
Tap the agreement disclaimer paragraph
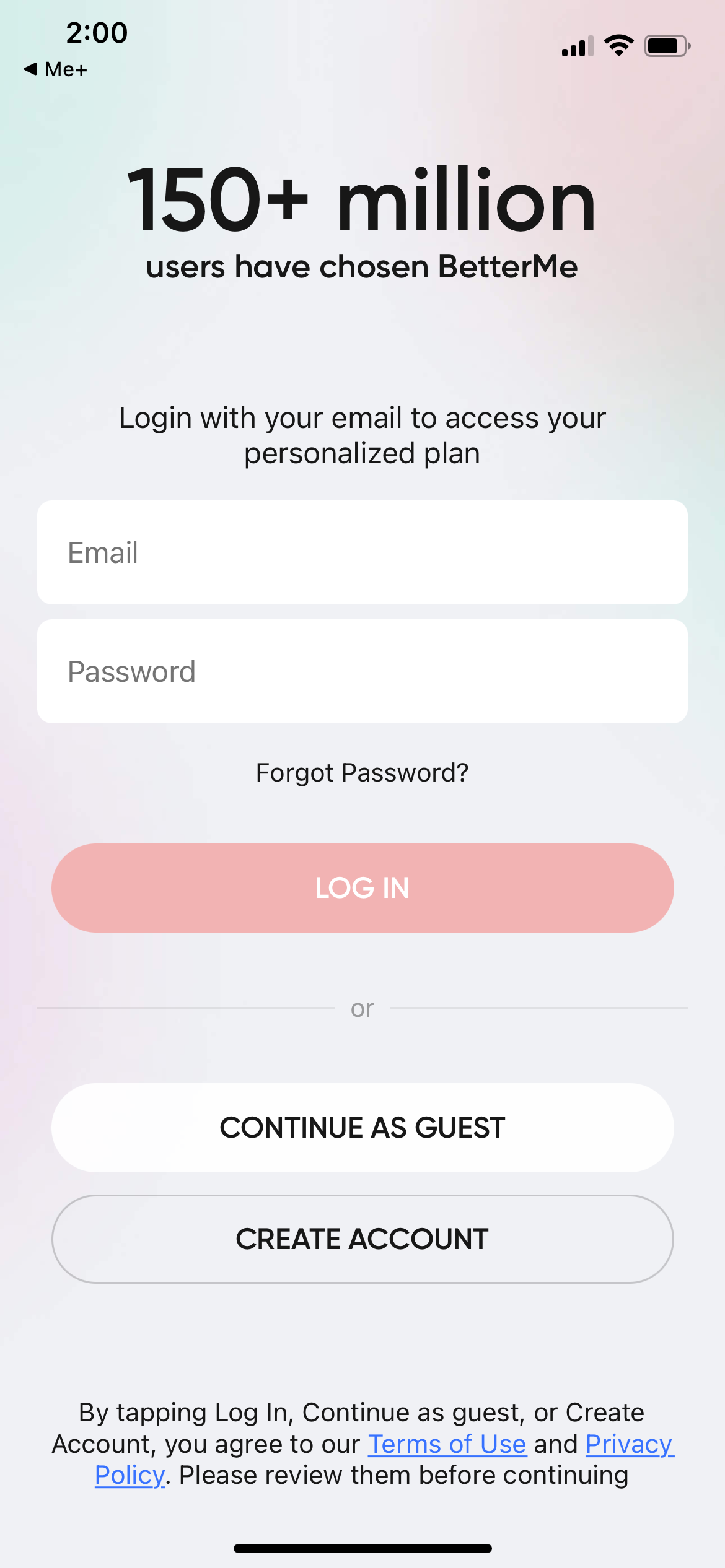pyautogui.click(x=362, y=1458)
